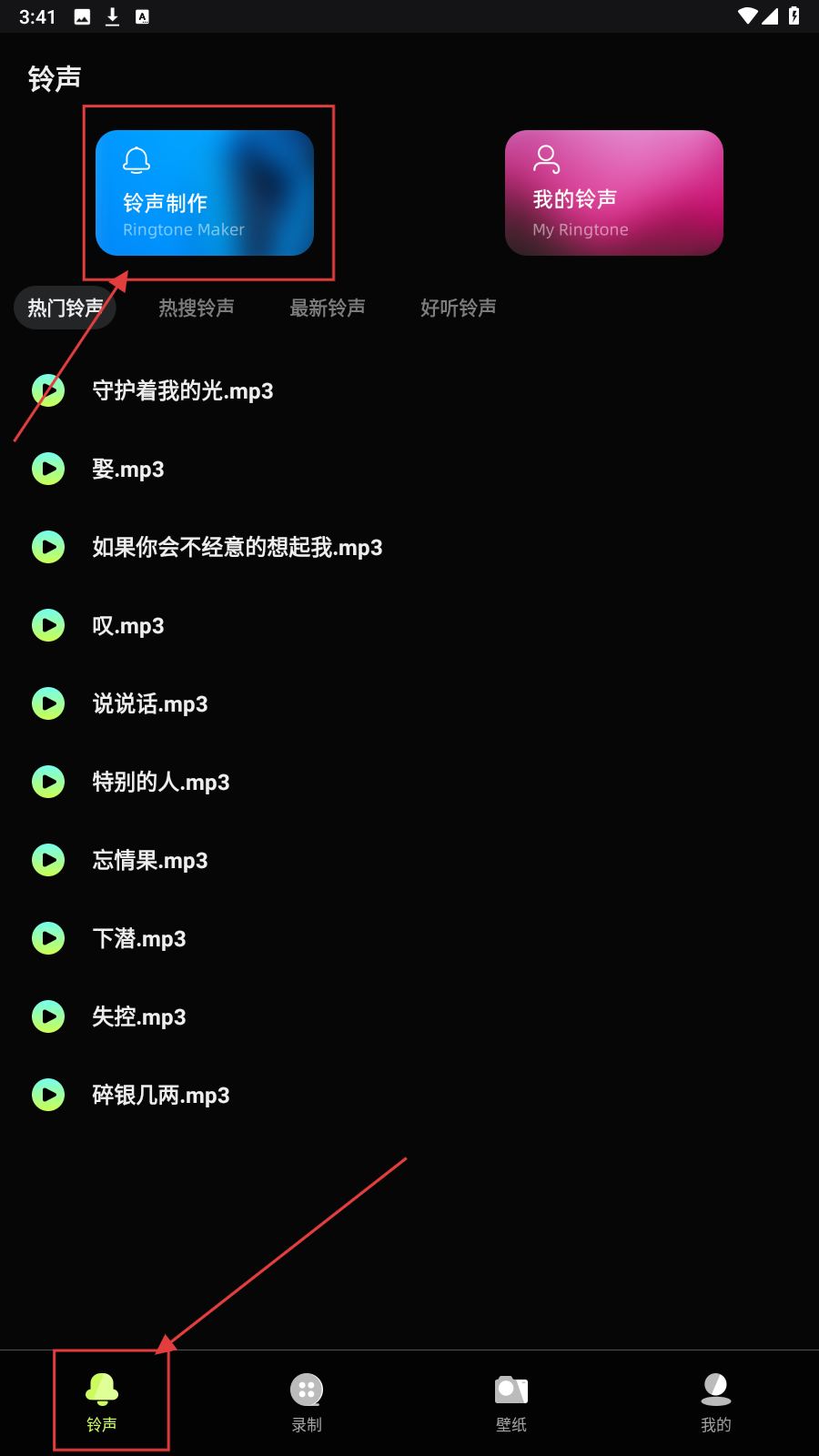The width and height of the screenshot is (819, 1456).
Task: Play 守护着我的光.mp3
Action: (48, 390)
